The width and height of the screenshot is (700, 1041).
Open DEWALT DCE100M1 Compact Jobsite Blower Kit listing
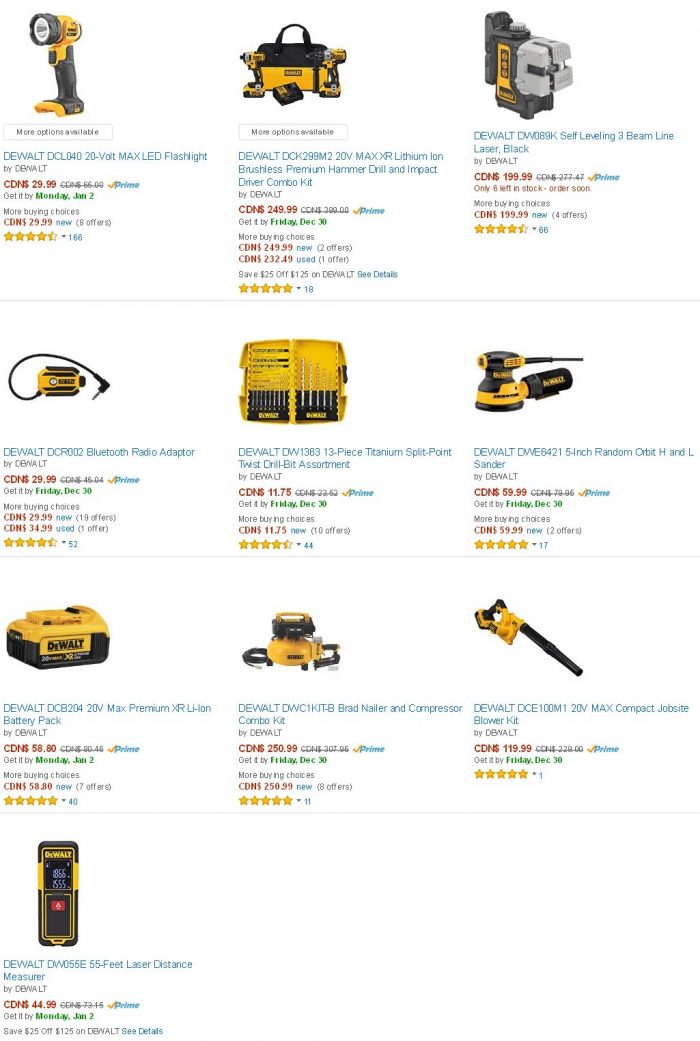581,714
